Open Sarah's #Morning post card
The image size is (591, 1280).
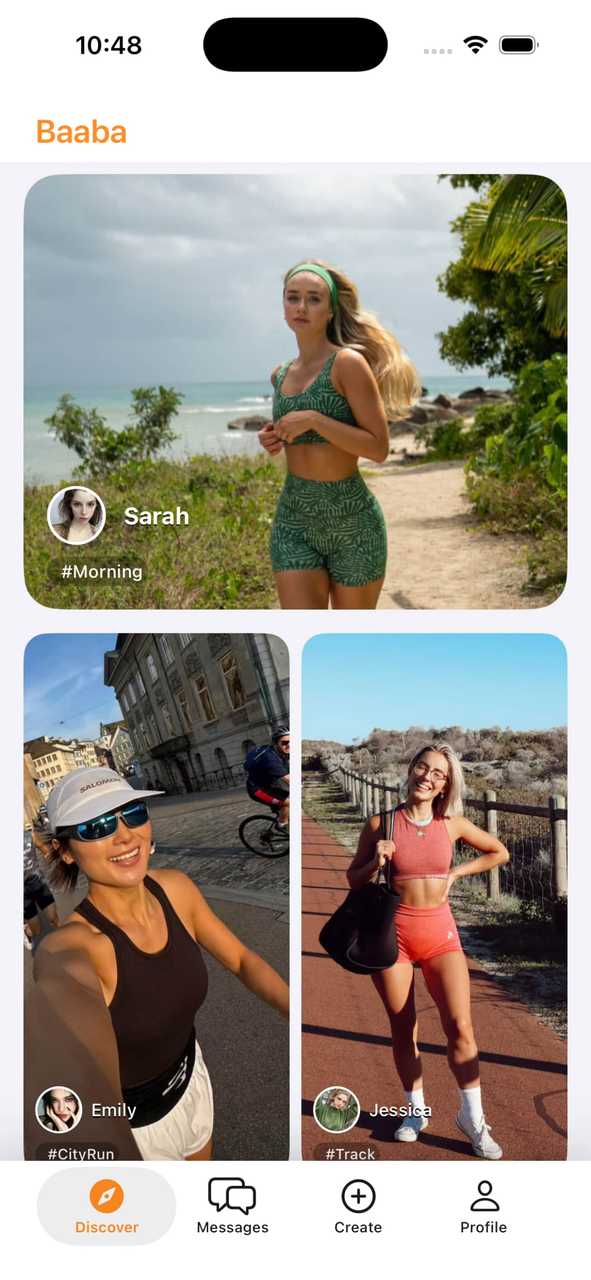click(295, 391)
